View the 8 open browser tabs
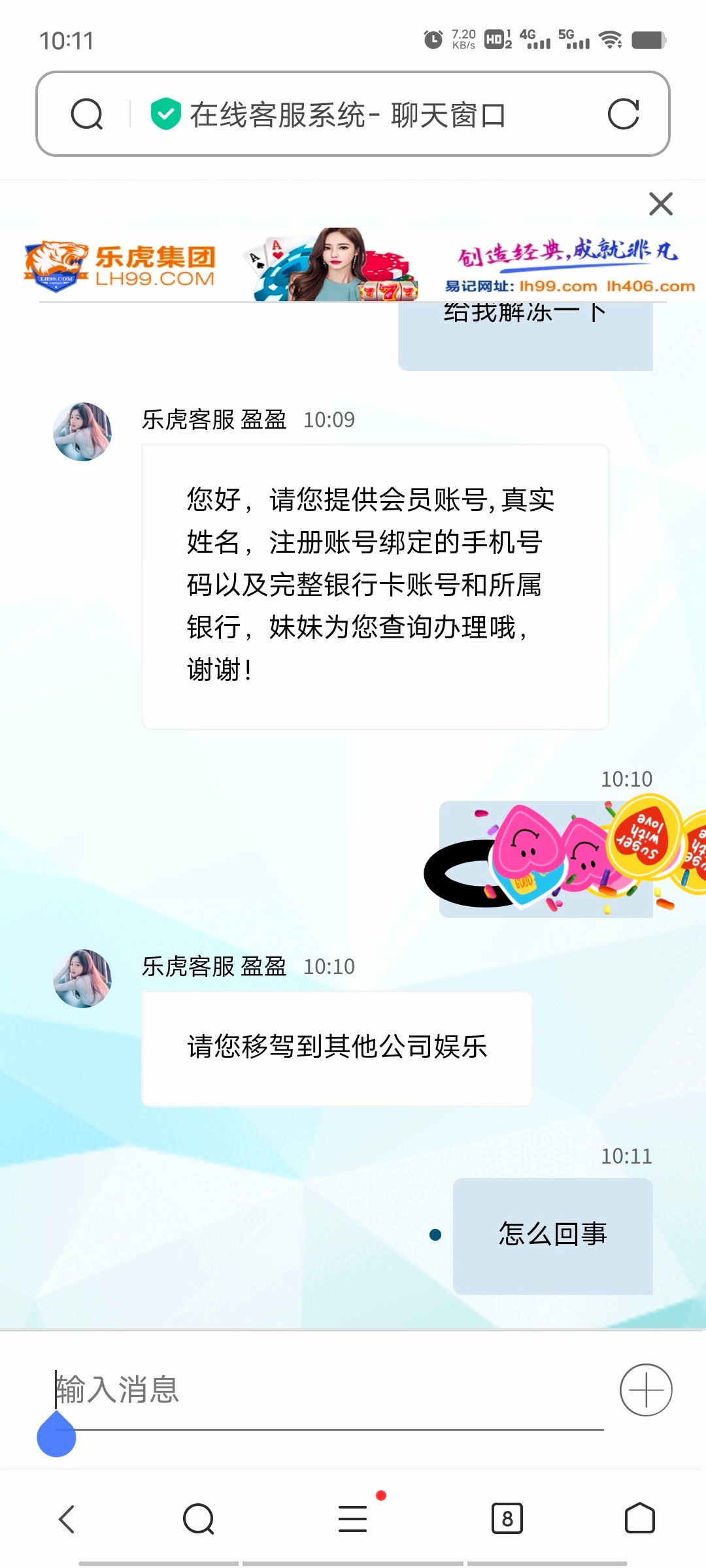 (x=507, y=1519)
